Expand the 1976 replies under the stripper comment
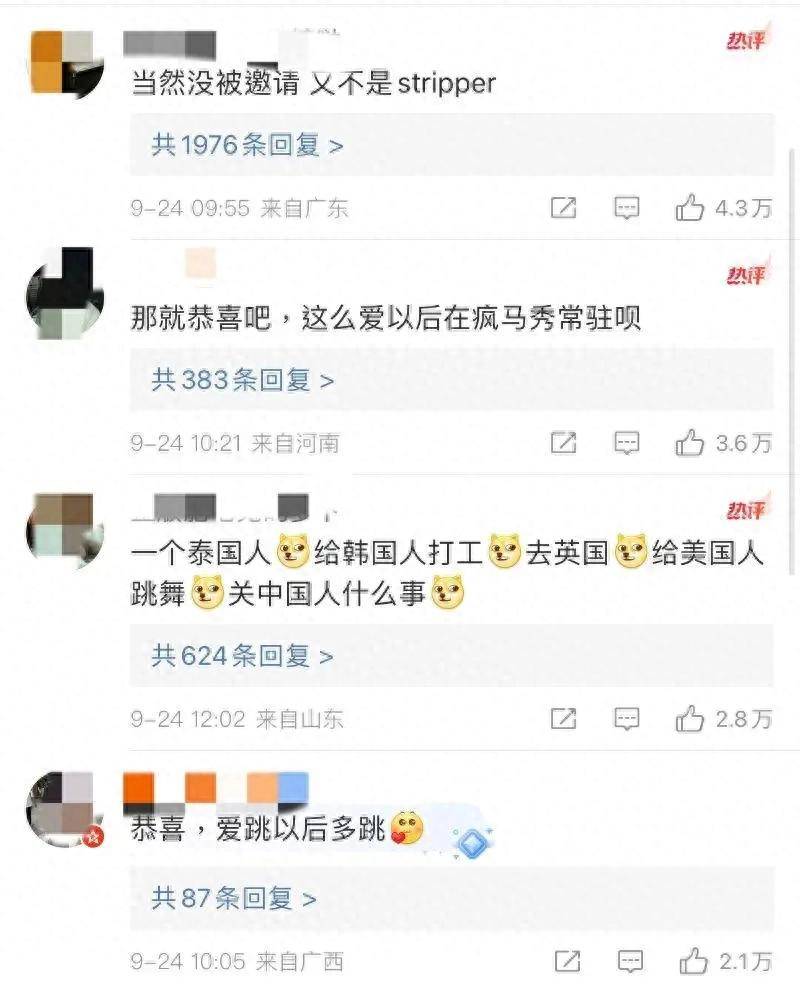 (247, 145)
